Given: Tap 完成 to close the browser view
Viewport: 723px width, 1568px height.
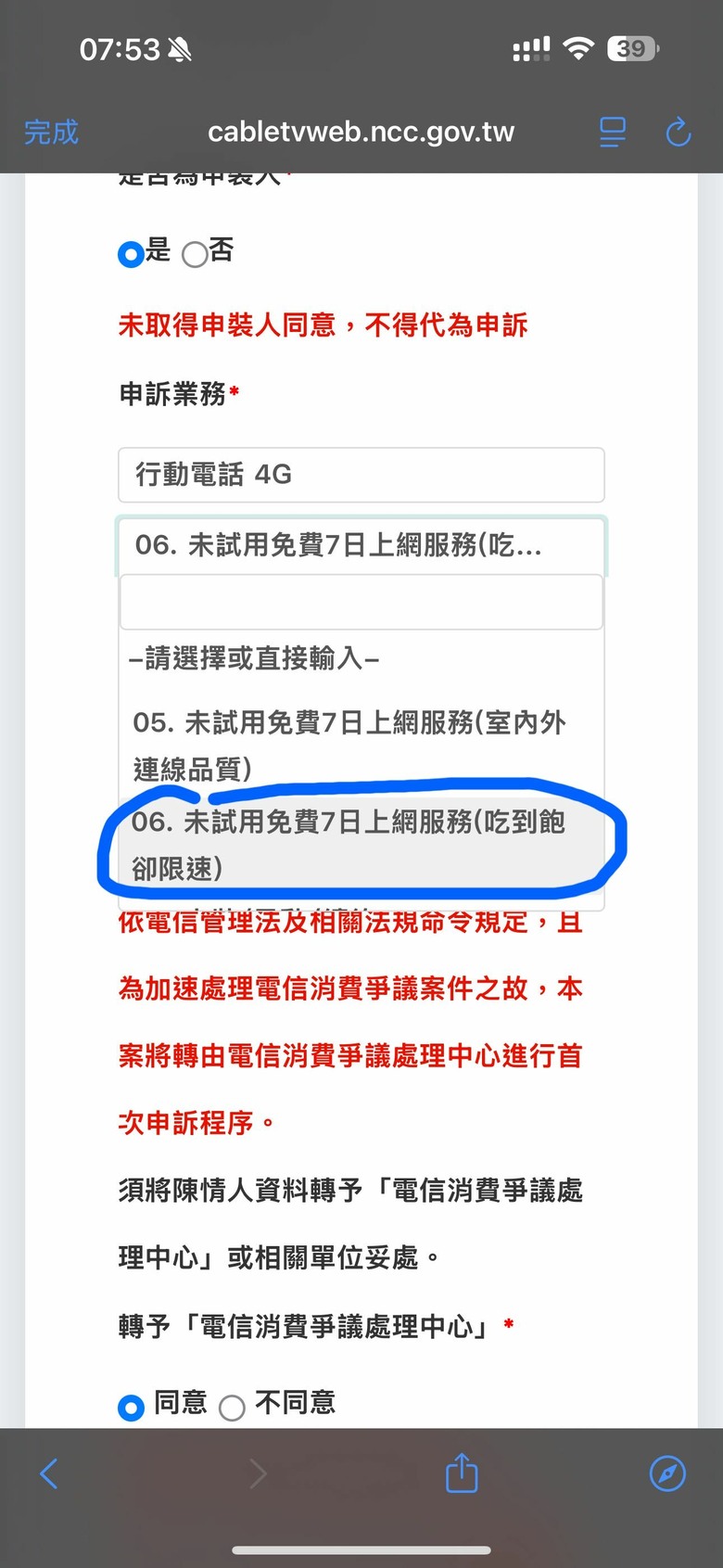Looking at the screenshot, I should 51,132.
